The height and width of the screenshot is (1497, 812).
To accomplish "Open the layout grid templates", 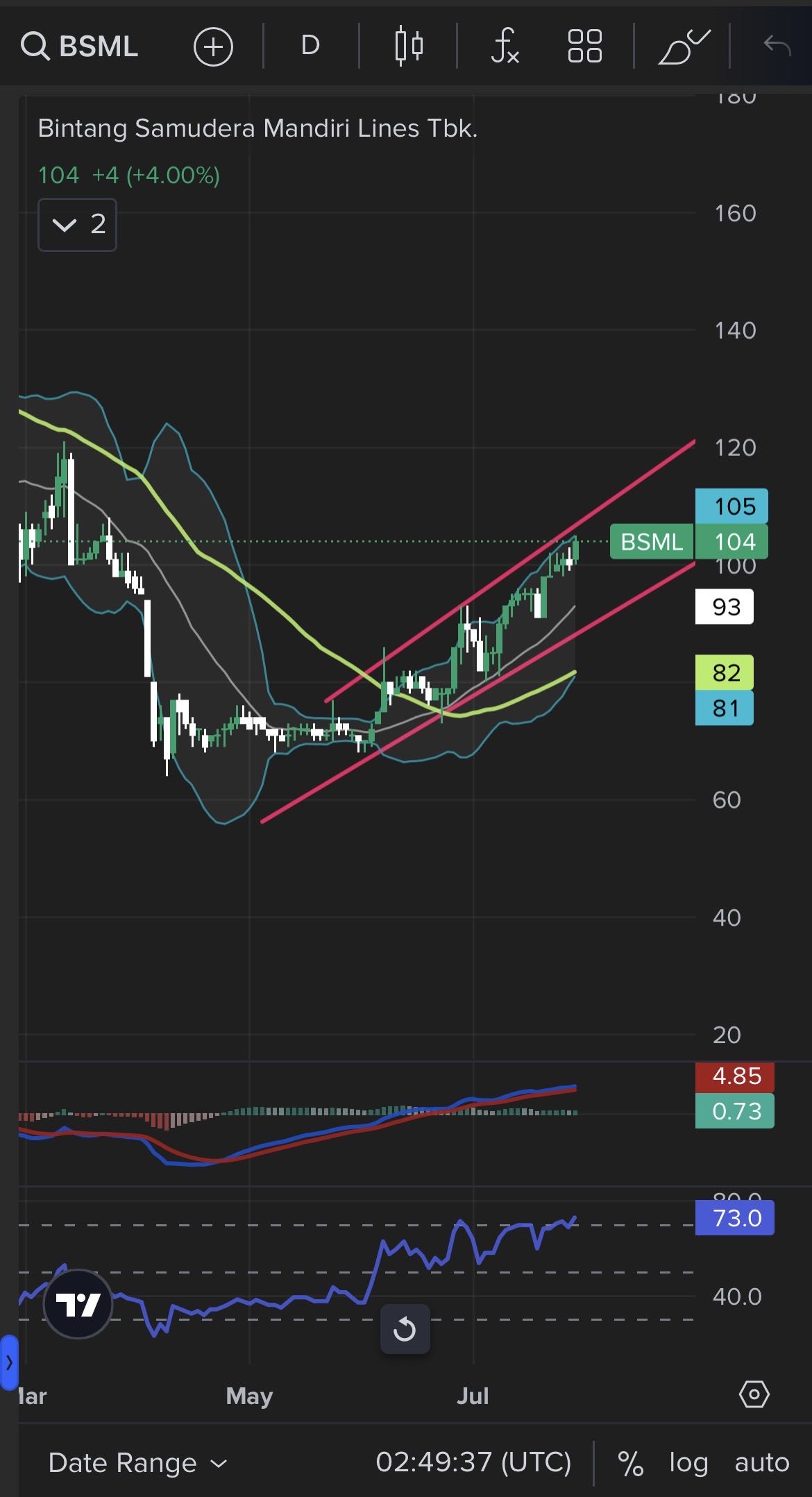I will 584,46.
